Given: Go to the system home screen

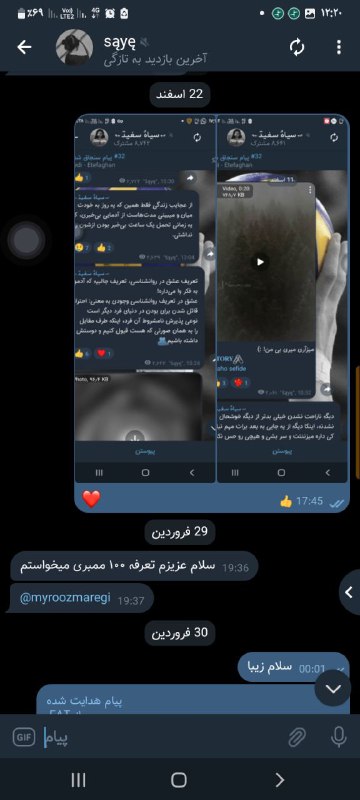Looking at the screenshot, I should [179, 780].
